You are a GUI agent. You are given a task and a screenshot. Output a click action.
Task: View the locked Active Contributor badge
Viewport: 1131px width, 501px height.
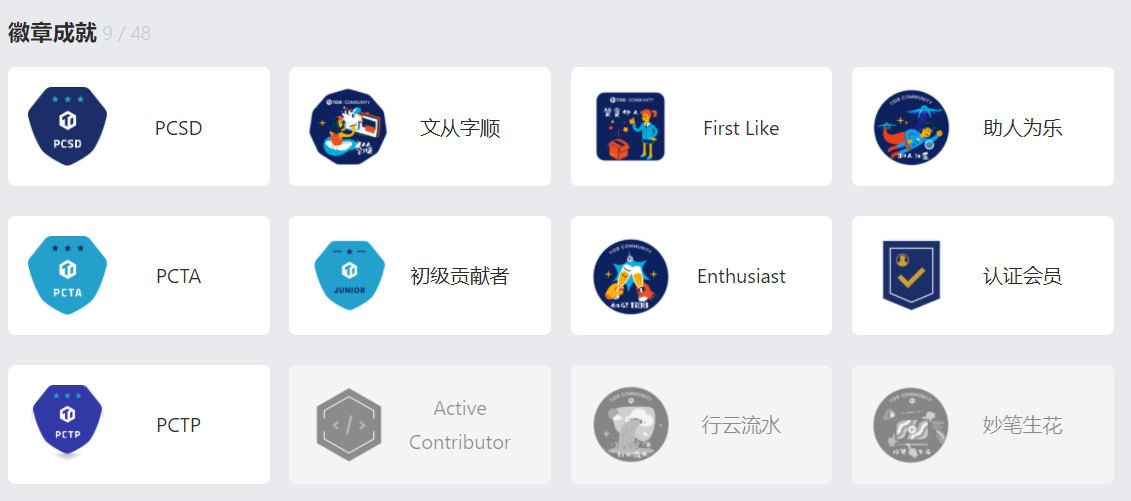click(x=420, y=425)
